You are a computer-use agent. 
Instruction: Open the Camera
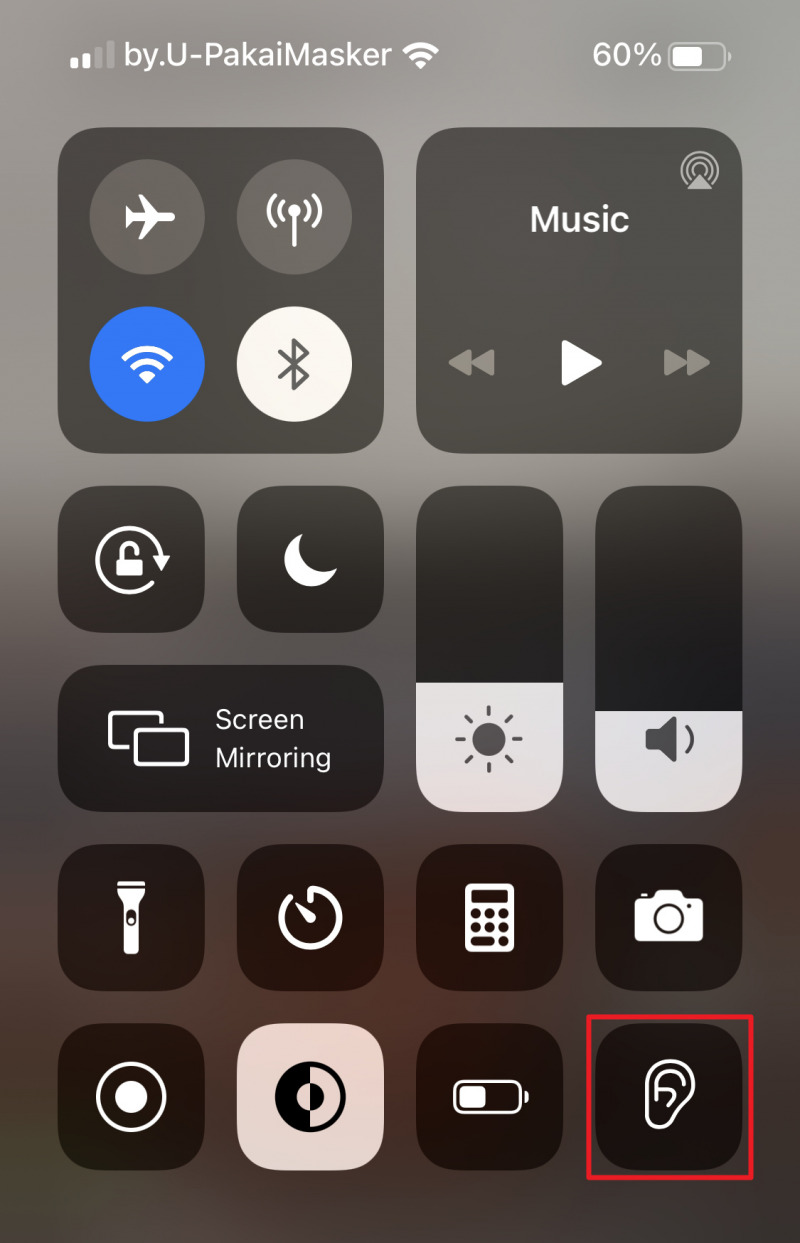pyautogui.click(x=668, y=917)
